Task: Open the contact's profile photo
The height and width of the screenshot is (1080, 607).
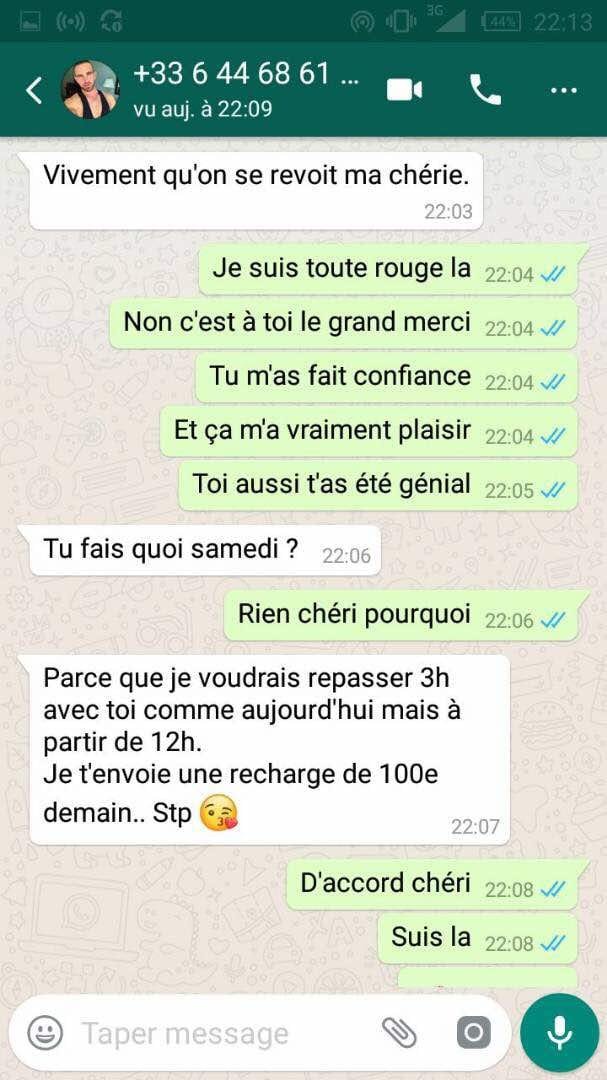Action: tap(89, 90)
